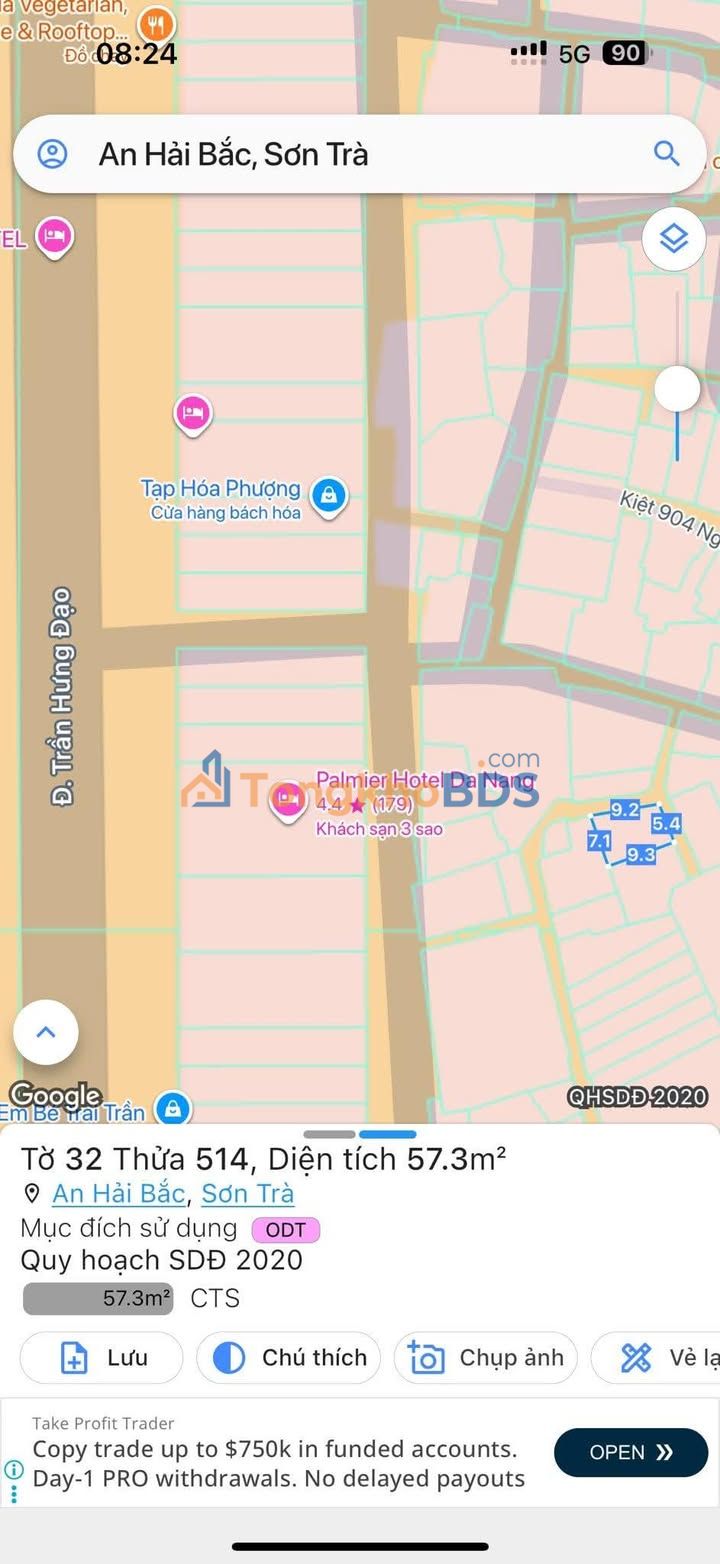Tap the ODT land-use chip
The image size is (720, 1564).
[x=285, y=1230]
